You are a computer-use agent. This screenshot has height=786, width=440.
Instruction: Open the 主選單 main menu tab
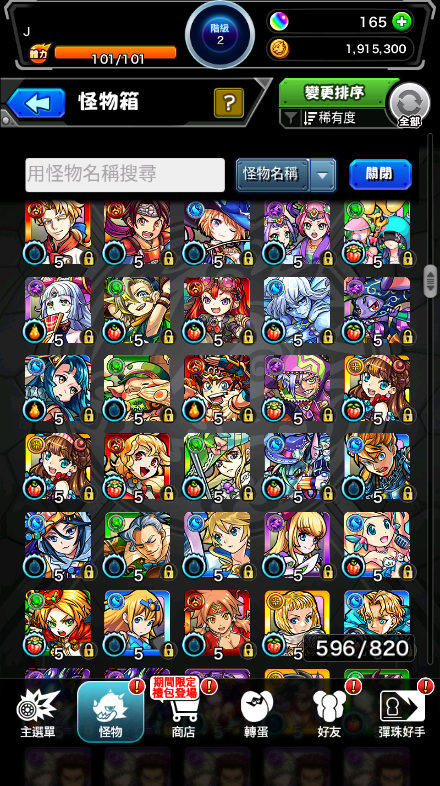click(x=37, y=713)
